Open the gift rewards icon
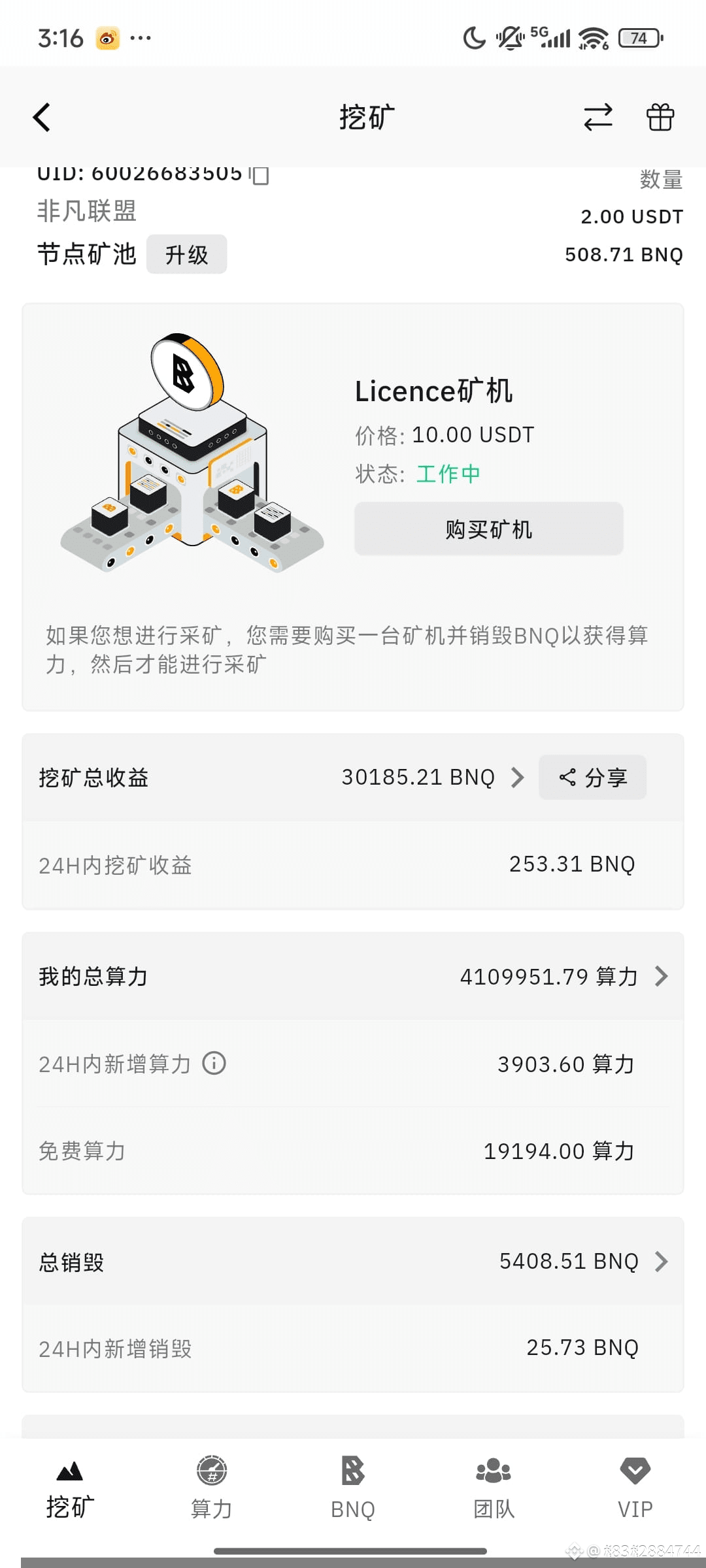 click(x=660, y=118)
